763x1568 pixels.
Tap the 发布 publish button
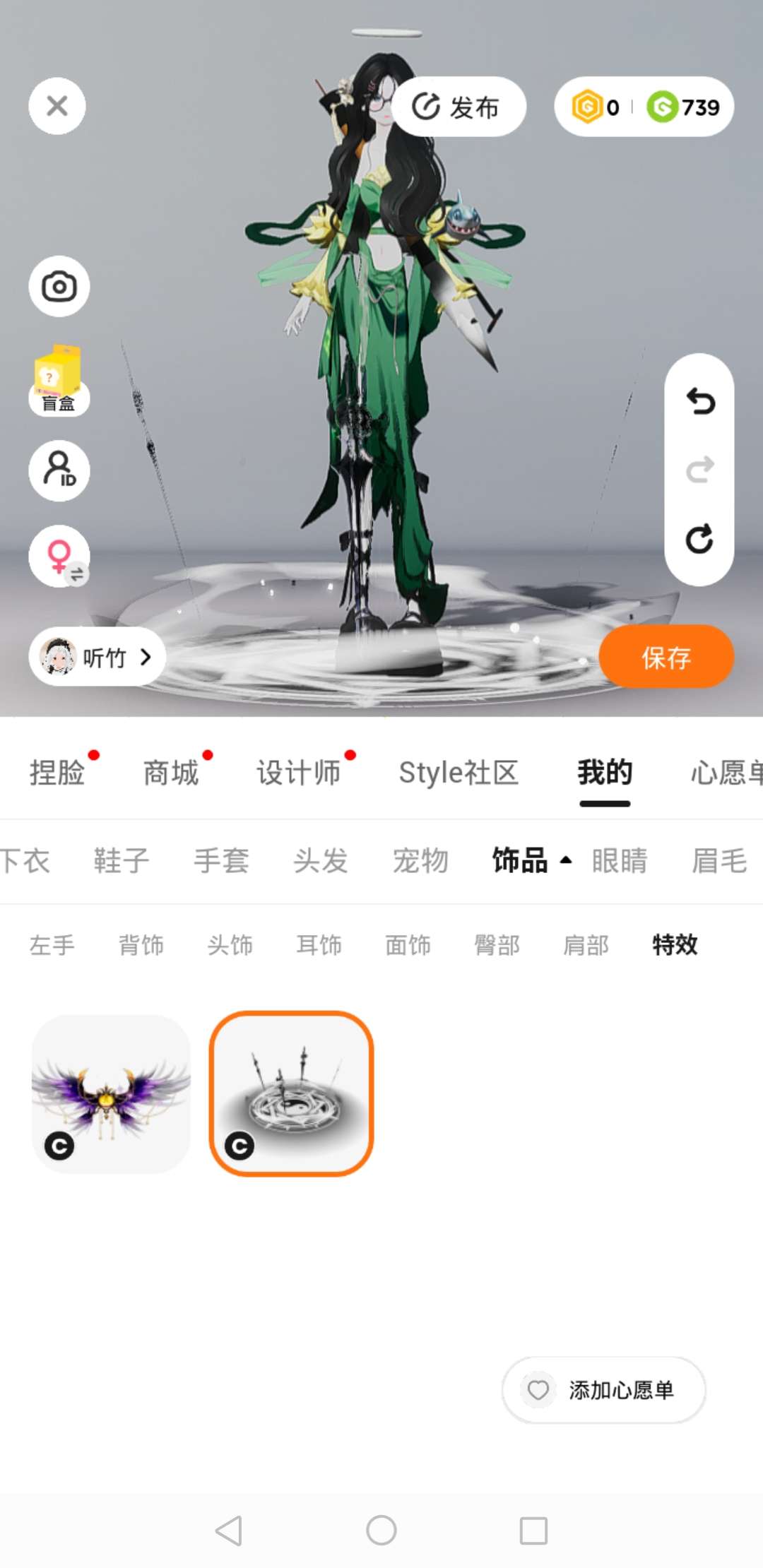point(458,107)
